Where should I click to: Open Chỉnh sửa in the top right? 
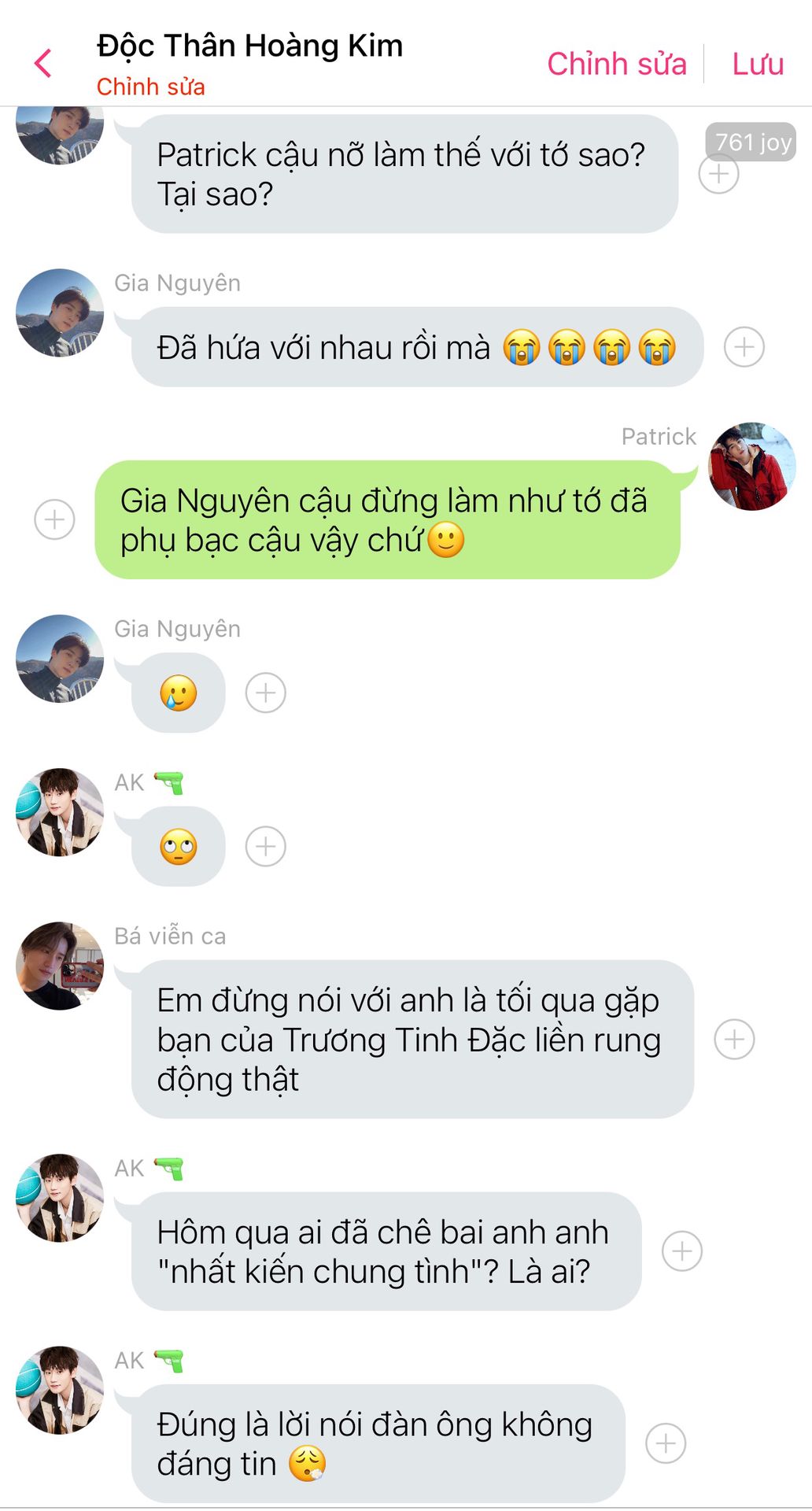617,64
